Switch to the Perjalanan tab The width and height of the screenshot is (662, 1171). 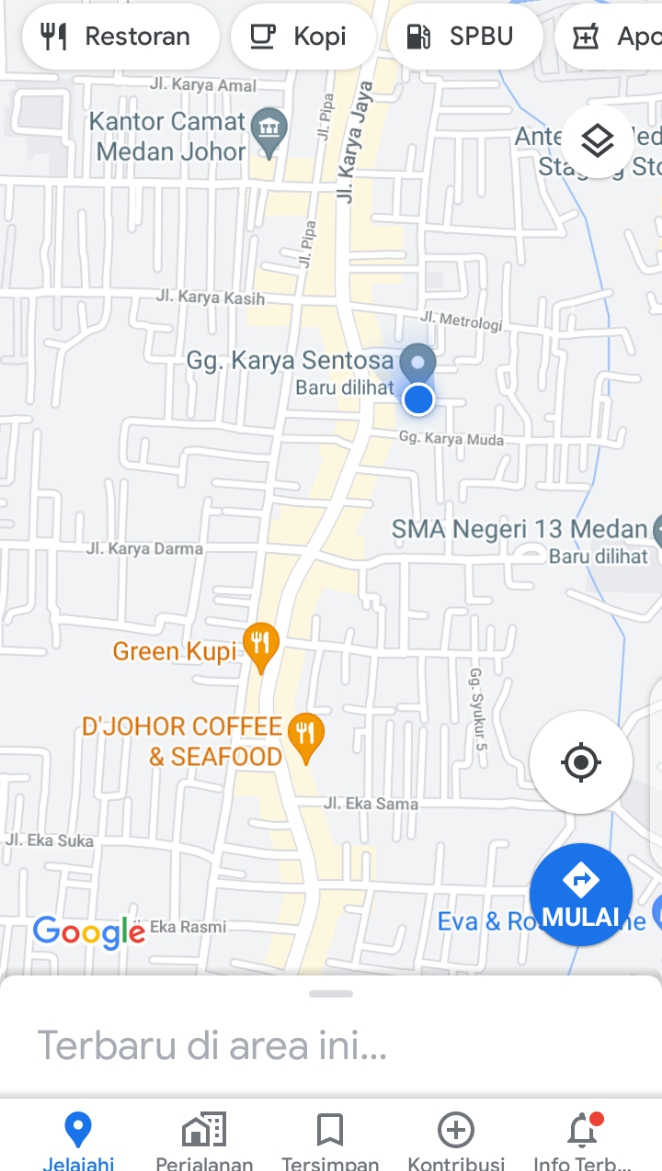pyautogui.click(x=204, y=1140)
